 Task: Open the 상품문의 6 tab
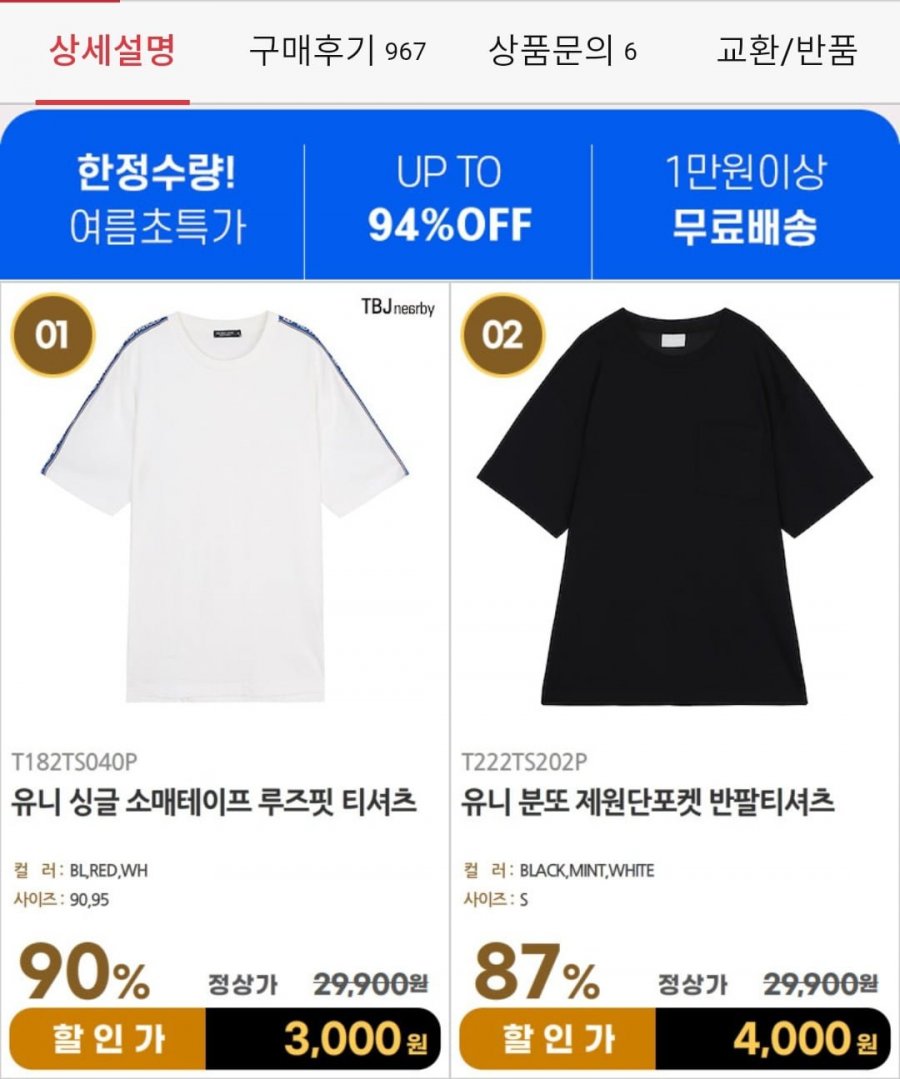point(562,50)
